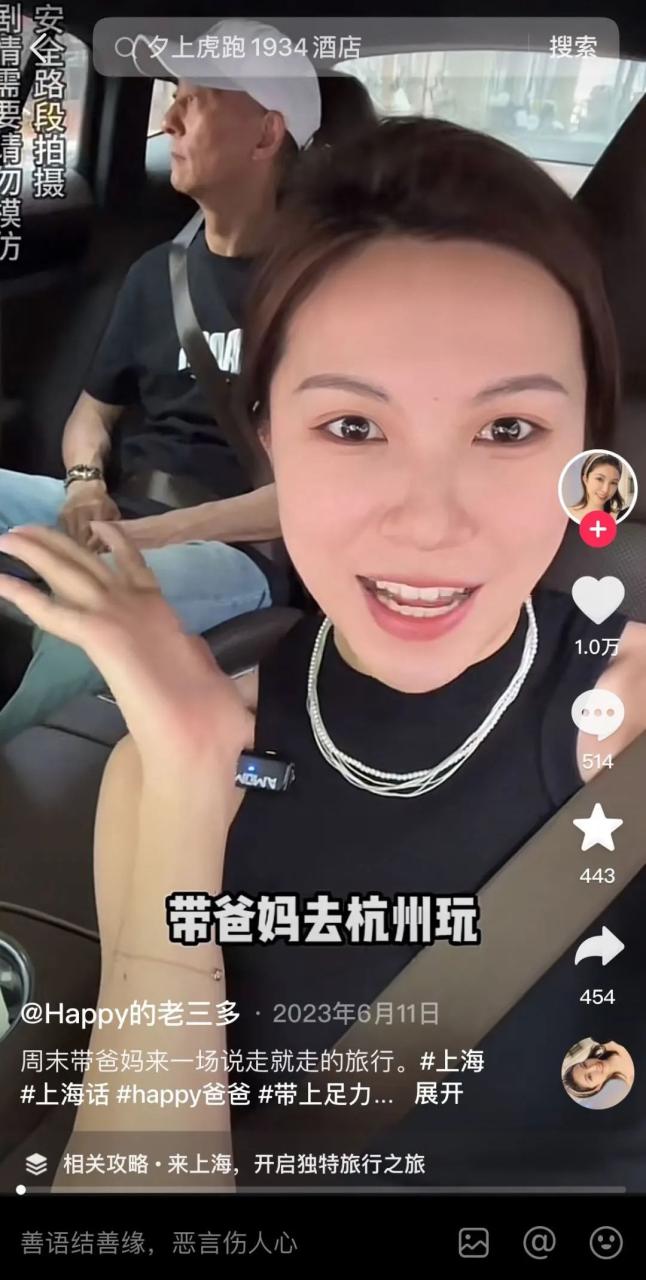
Task: Like this video with the heart
Action: [x=597, y=600]
